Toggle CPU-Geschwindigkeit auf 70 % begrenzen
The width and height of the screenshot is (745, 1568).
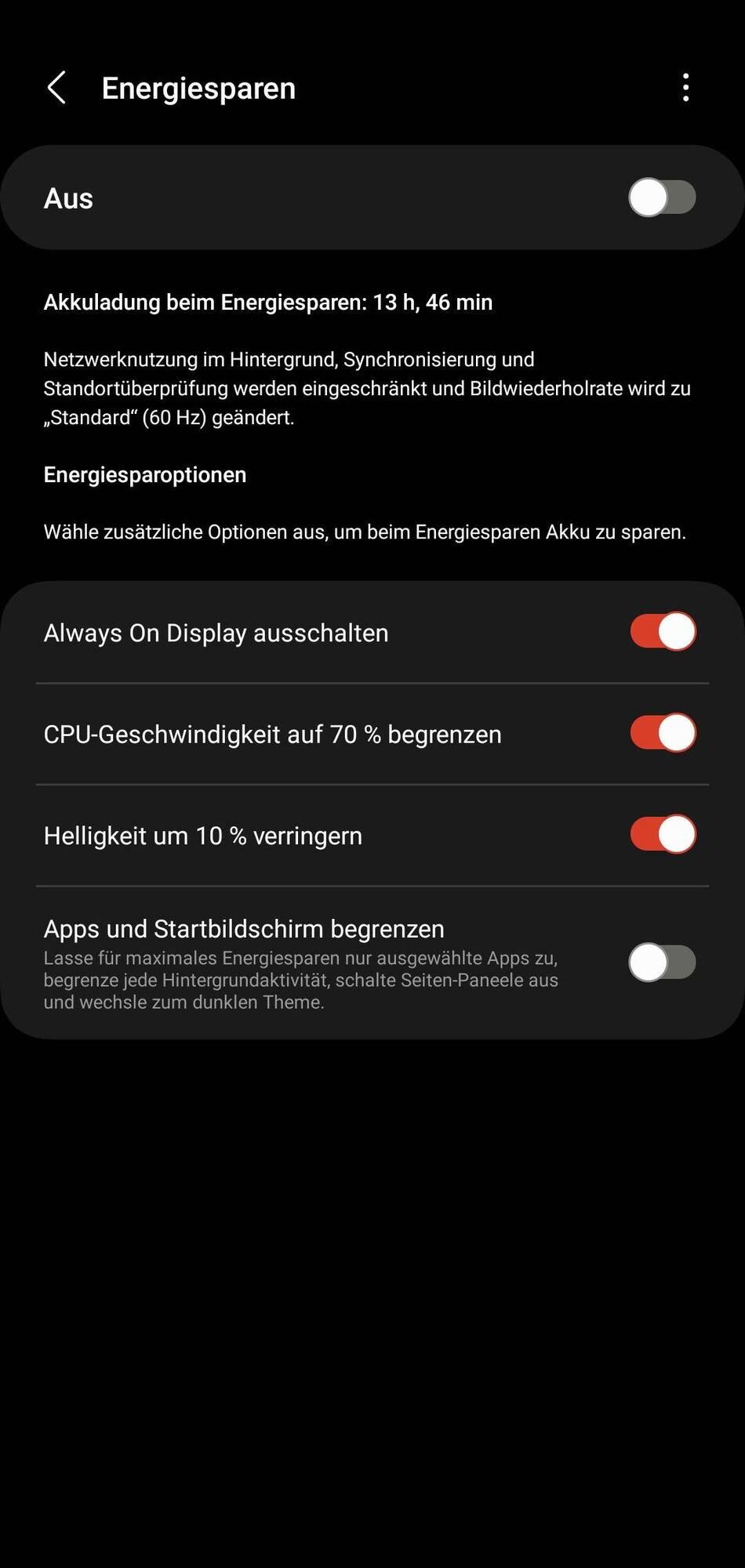(x=662, y=733)
